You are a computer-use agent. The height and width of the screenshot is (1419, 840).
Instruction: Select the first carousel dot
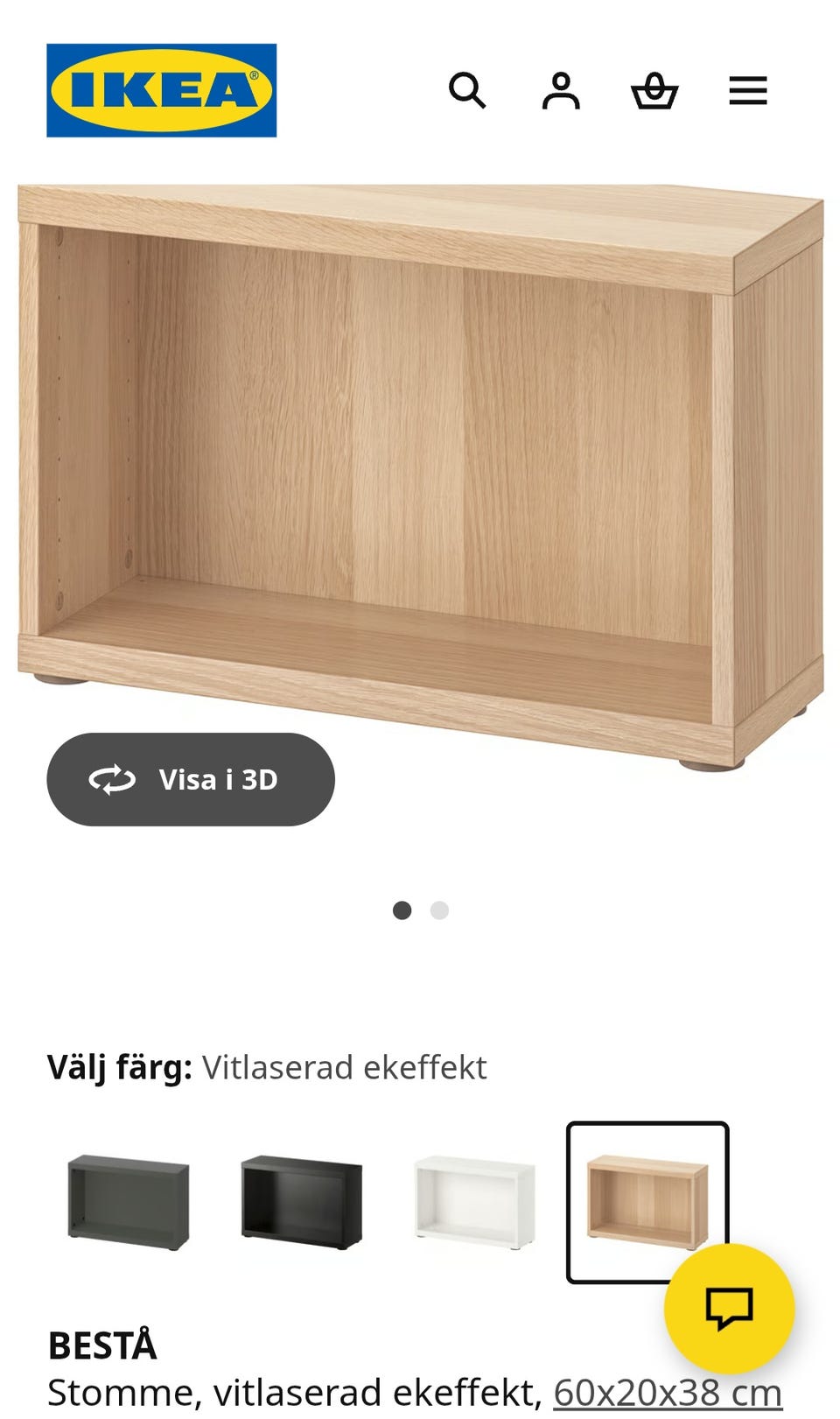[403, 910]
